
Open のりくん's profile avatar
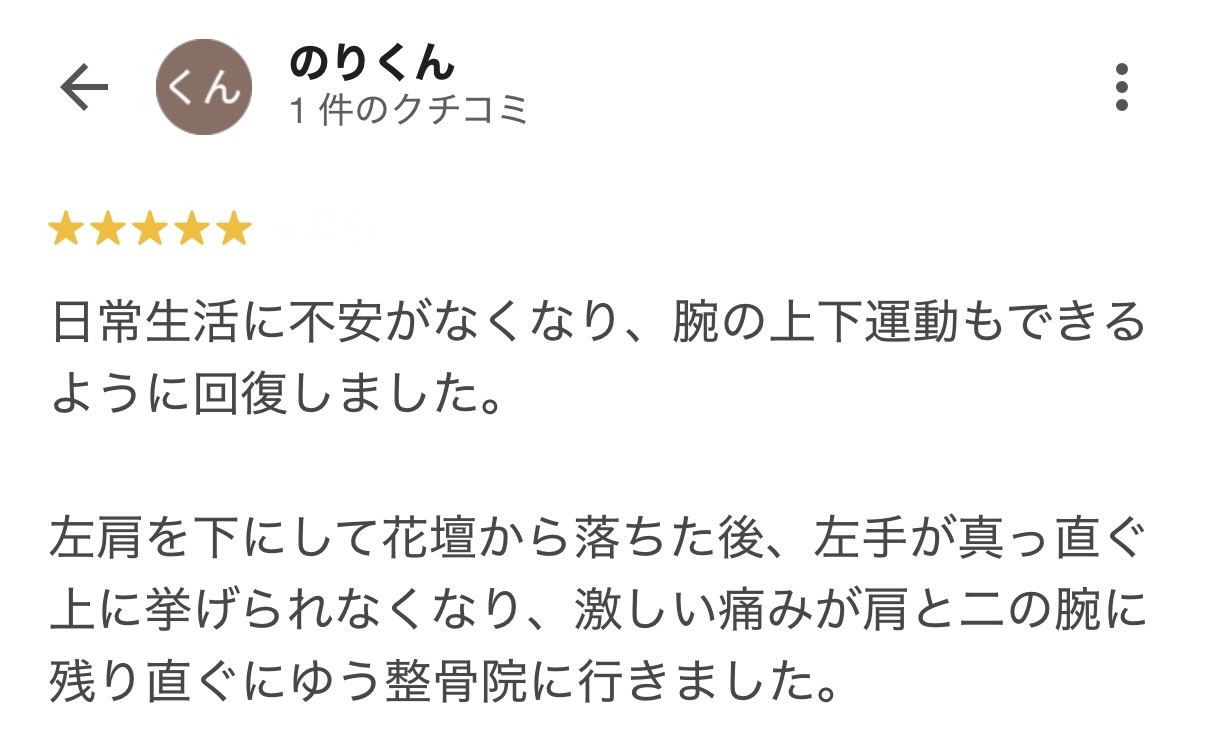[x=204, y=88]
